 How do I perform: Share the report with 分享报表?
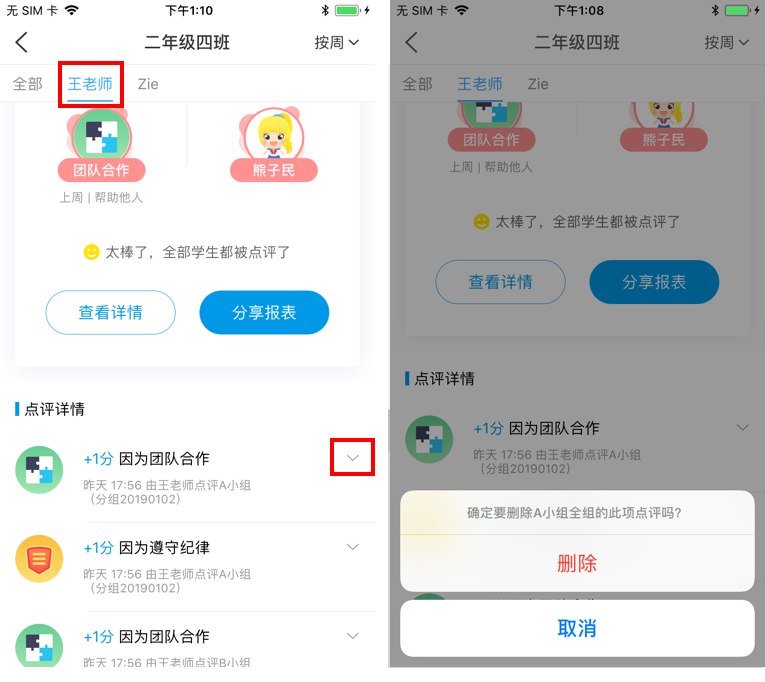[264, 313]
